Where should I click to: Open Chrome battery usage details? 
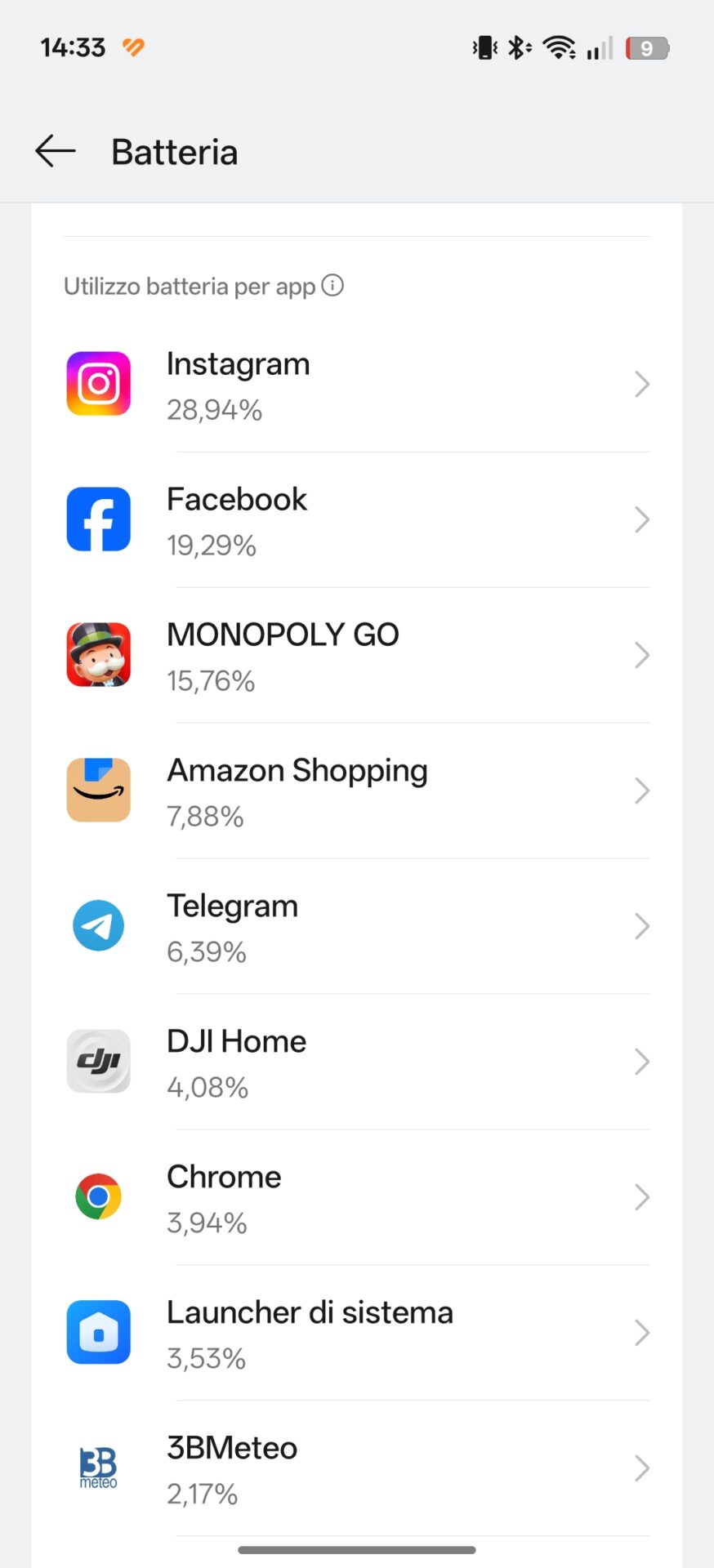(x=357, y=1198)
